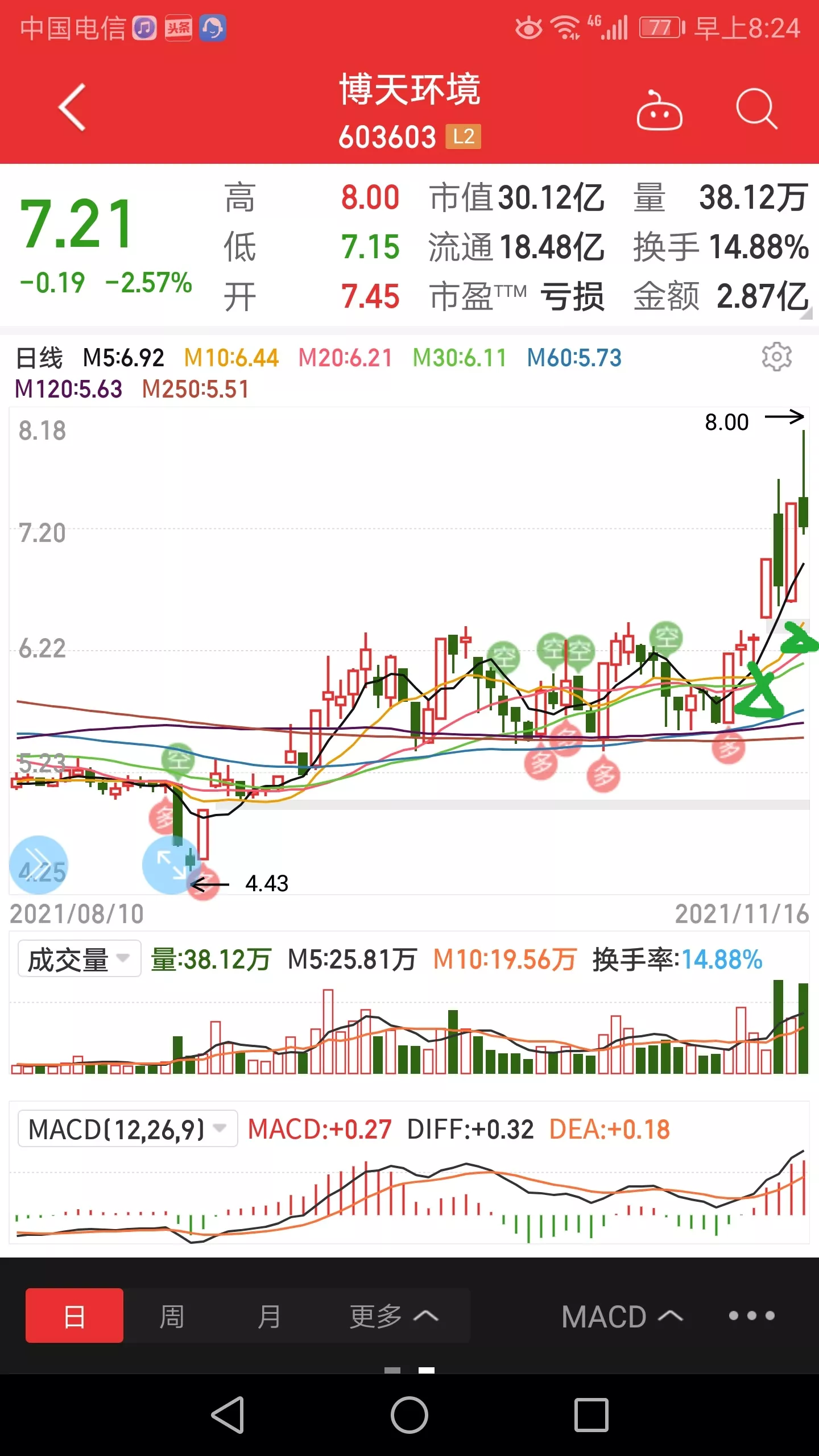The width and height of the screenshot is (819, 1456).
Task: Open the MACD indicator selector in bottom bar
Action: point(621,1317)
